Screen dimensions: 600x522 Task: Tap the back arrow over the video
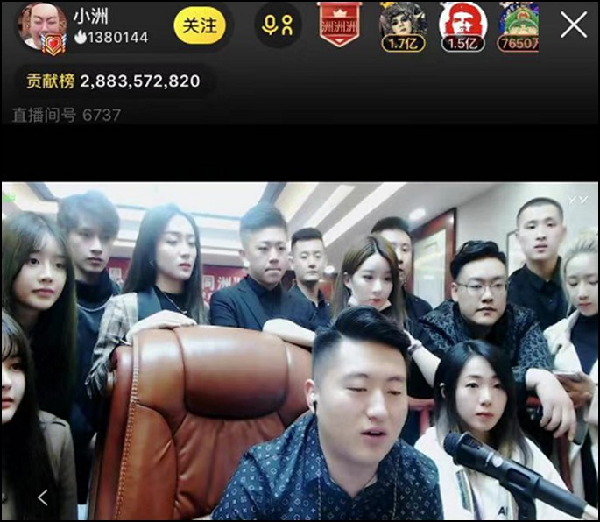tap(42, 496)
